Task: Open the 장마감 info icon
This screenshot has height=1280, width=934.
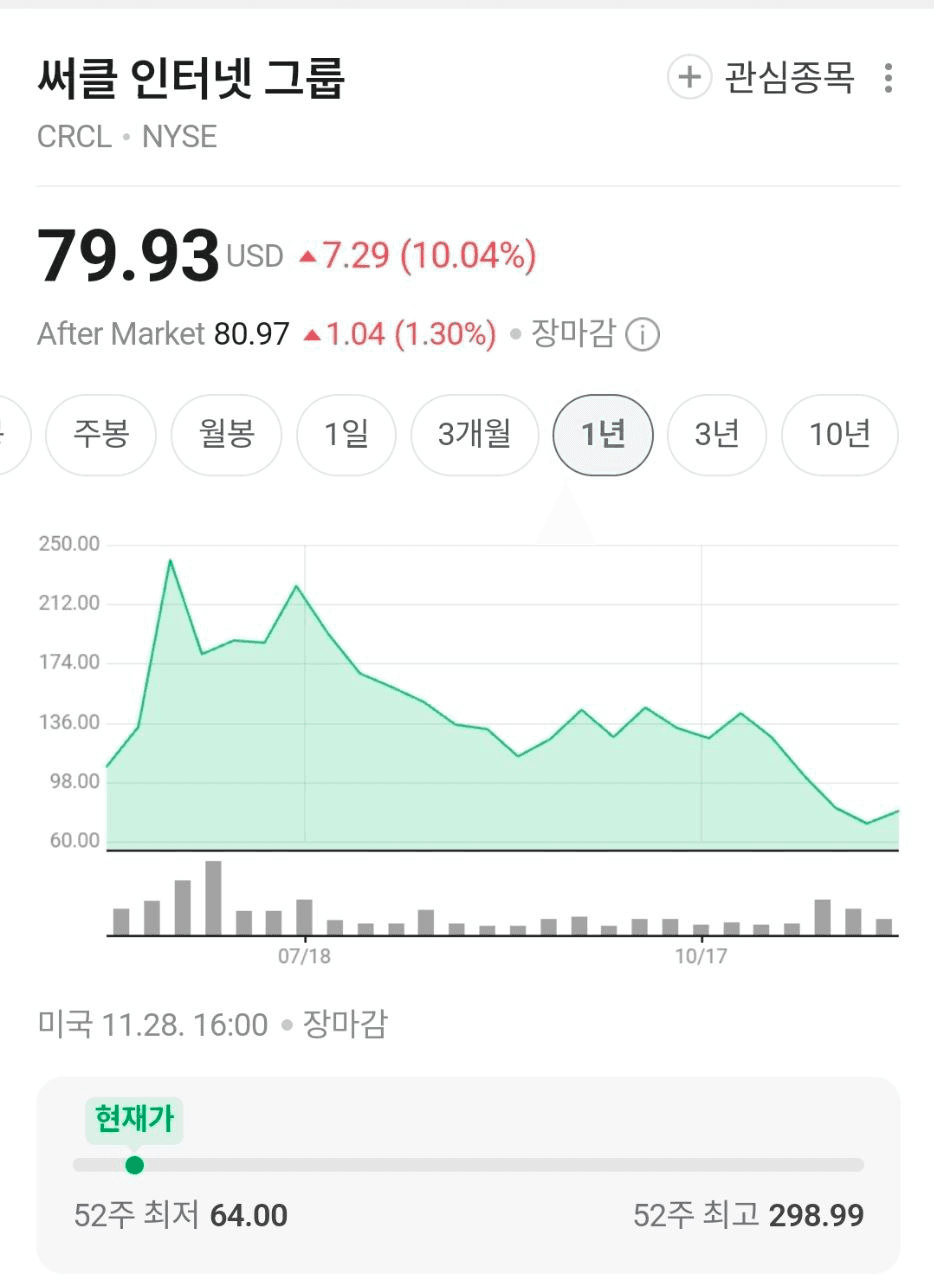Action: pos(642,335)
